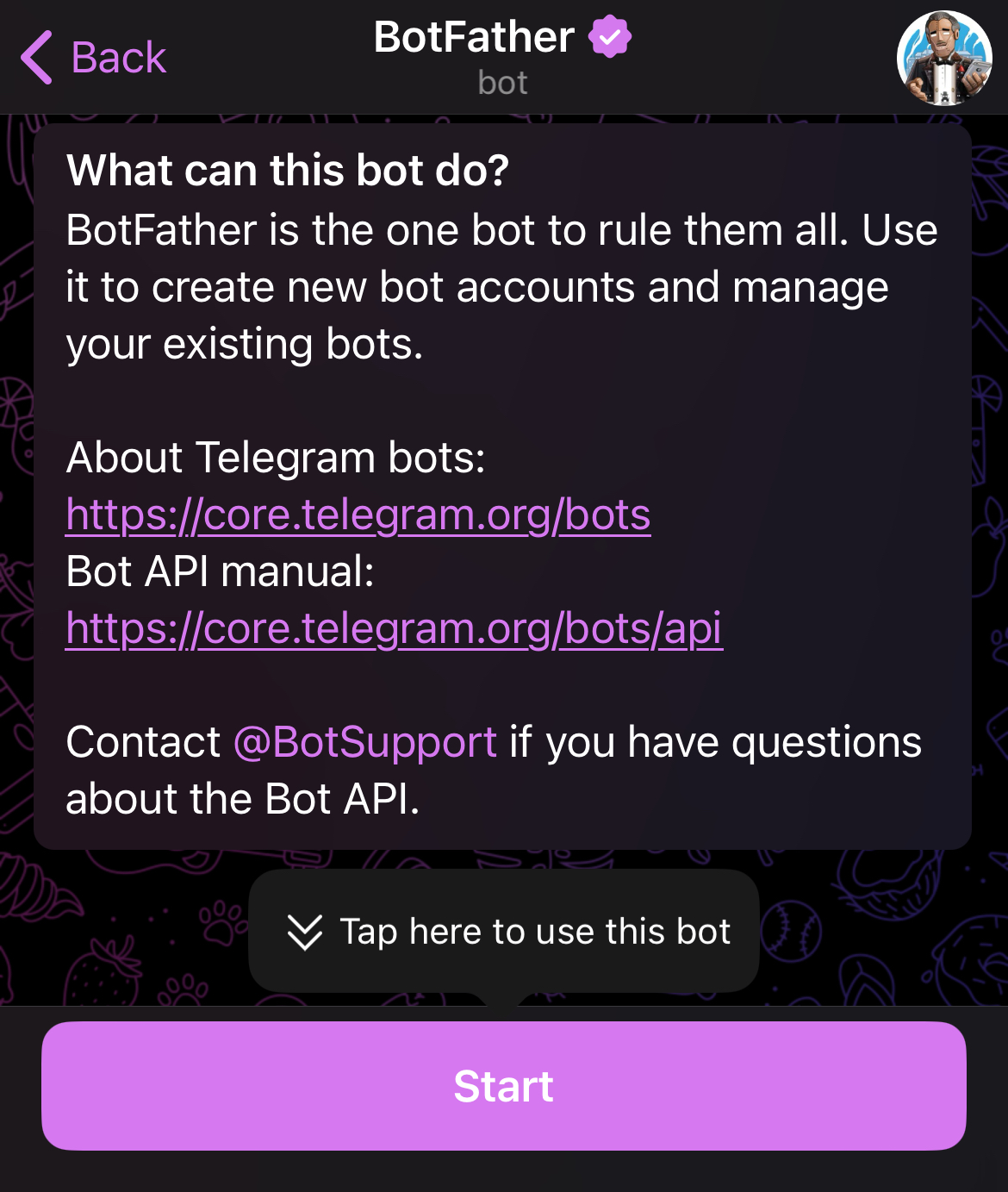Open the Bot API manual link
1008x1192 pixels.
[x=394, y=628]
